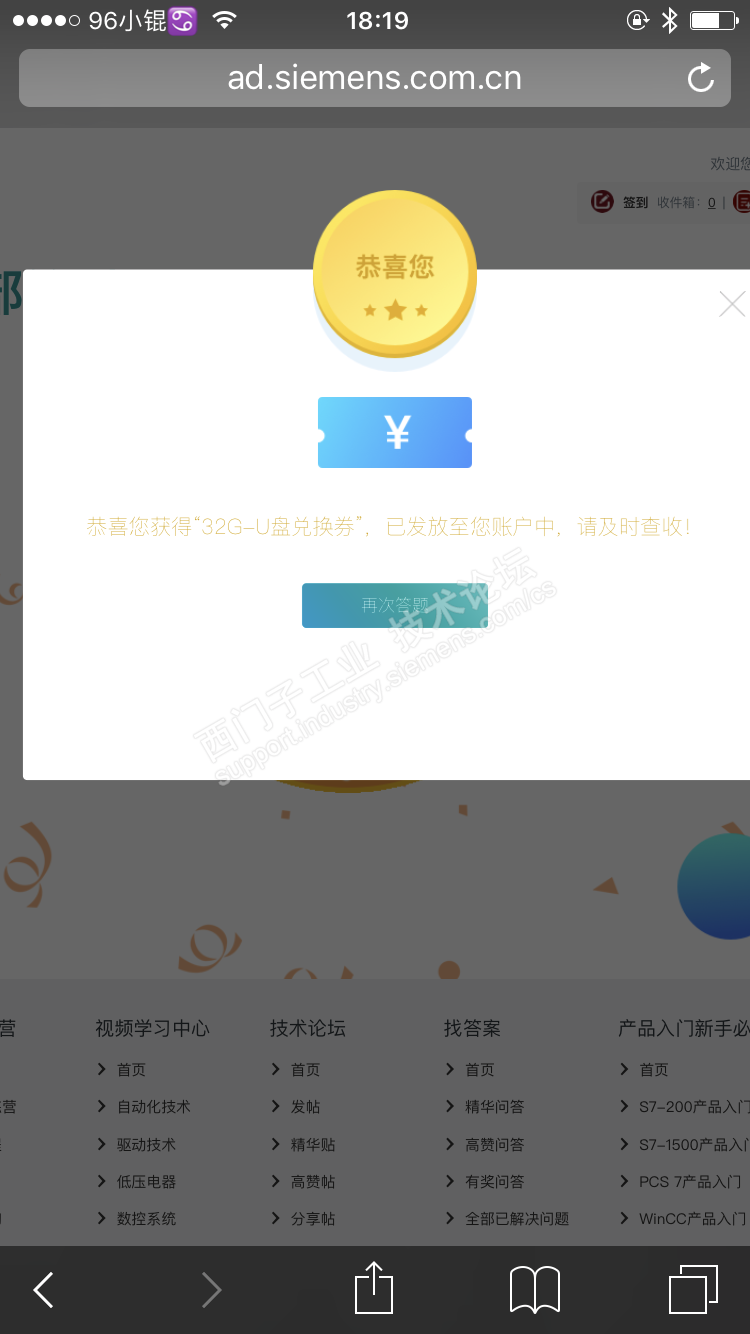Tap the ad.siemens.com.cn address bar
The image size is (750, 1334).
pos(374,78)
